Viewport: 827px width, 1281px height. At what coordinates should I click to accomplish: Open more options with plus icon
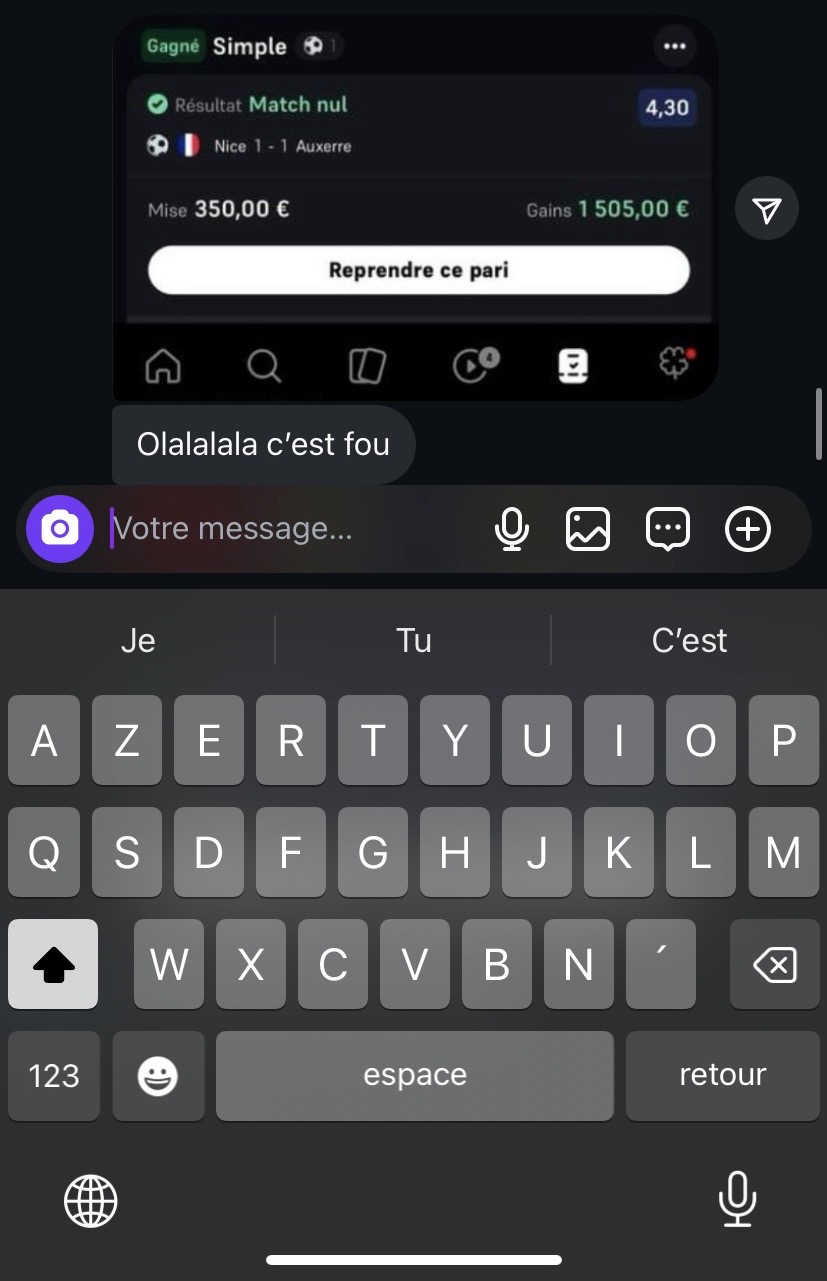748,529
